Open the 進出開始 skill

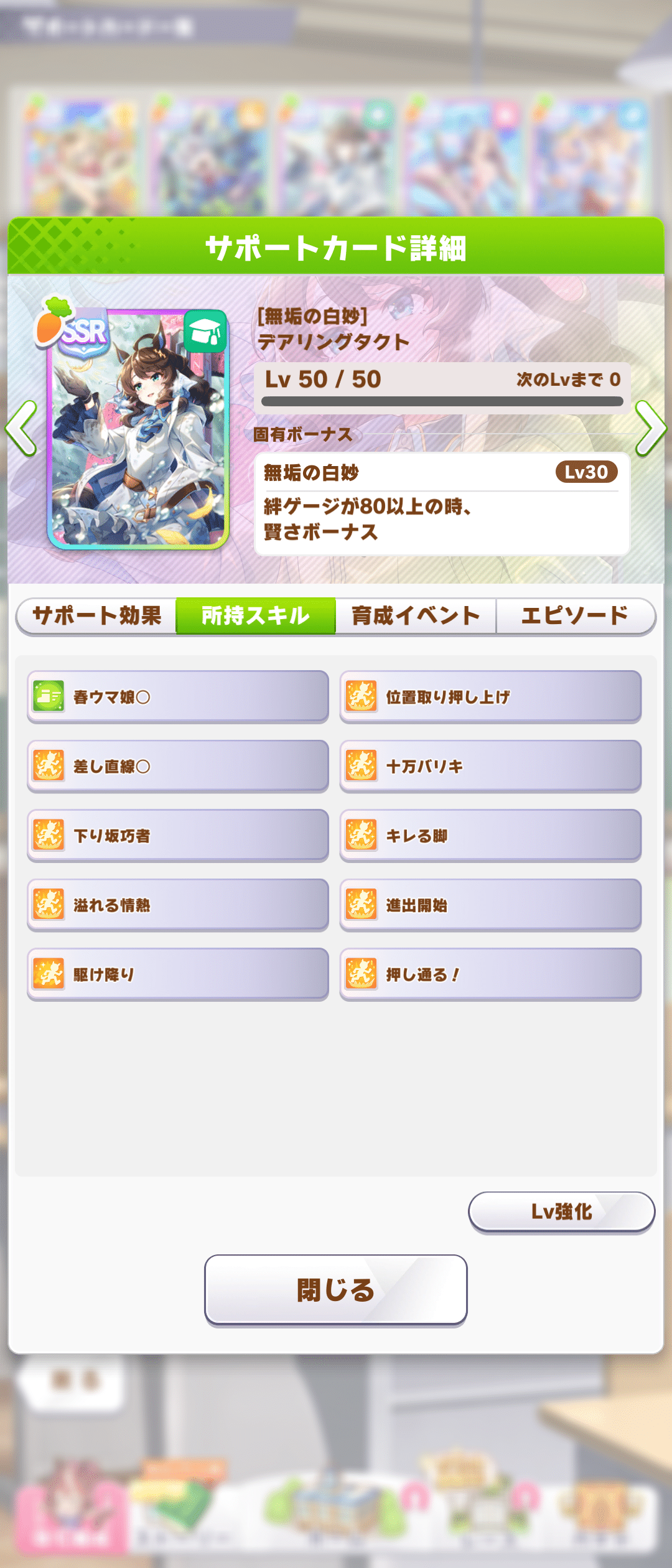(x=490, y=905)
